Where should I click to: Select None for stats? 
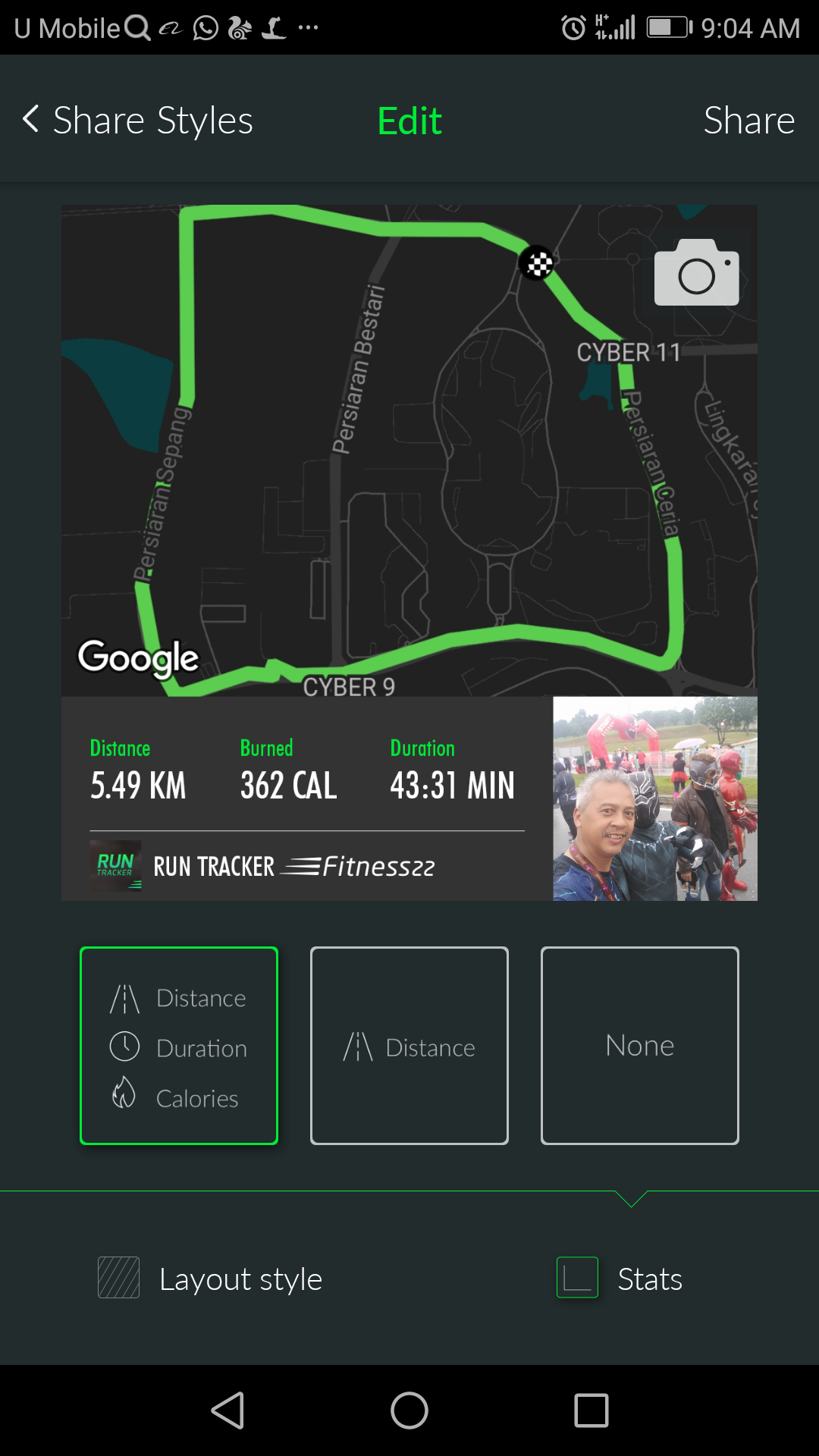pyautogui.click(x=639, y=1046)
